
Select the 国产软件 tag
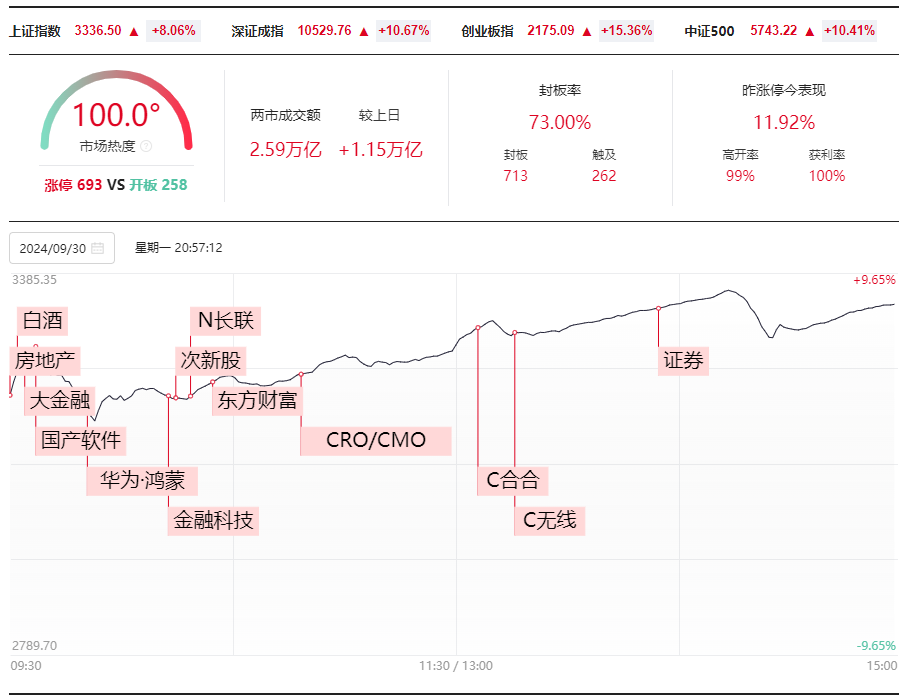pos(80,441)
